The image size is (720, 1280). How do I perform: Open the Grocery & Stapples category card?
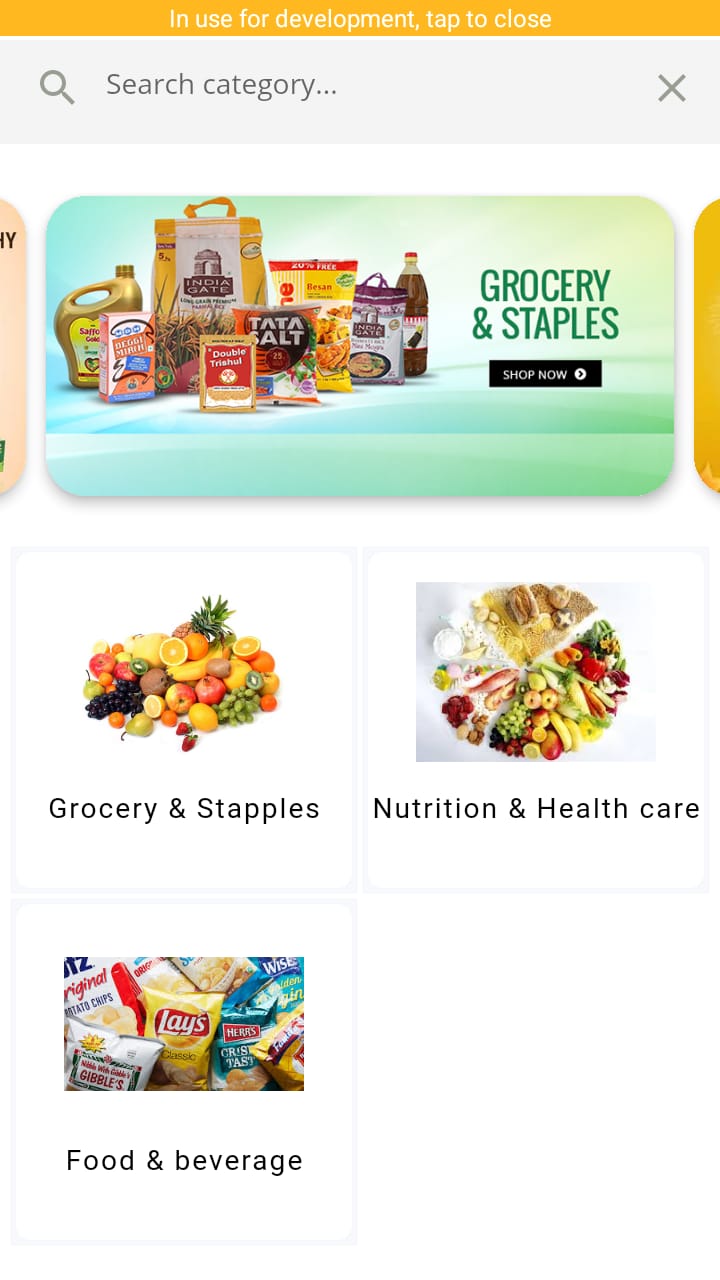[x=184, y=720]
